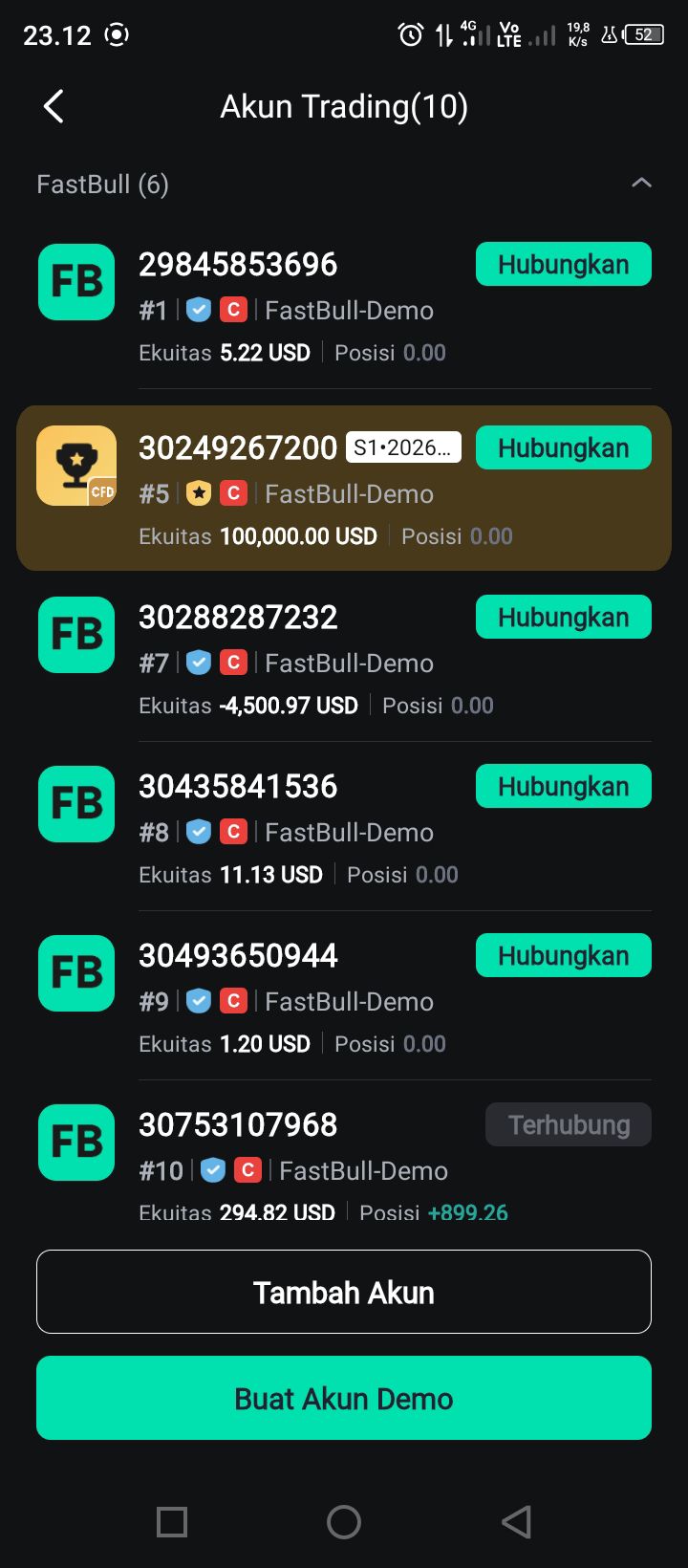Image resolution: width=688 pixels, height=1568 pixels.
Task: Create a demo account with Buat Akun Demo
Action: 344,1398
